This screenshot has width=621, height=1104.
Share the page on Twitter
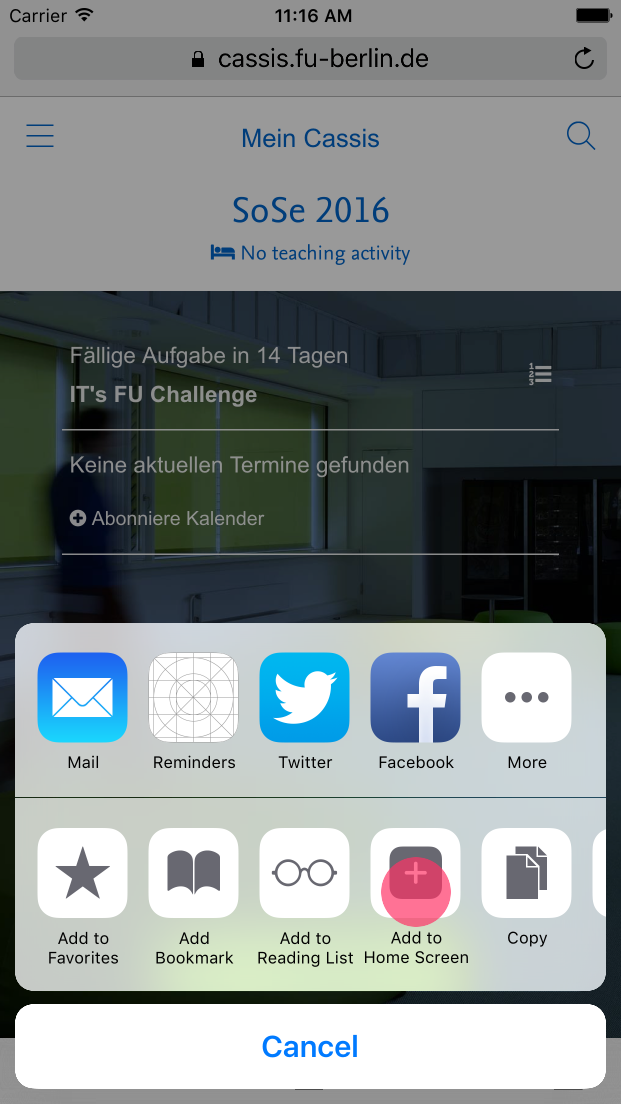tap(305, 698)
